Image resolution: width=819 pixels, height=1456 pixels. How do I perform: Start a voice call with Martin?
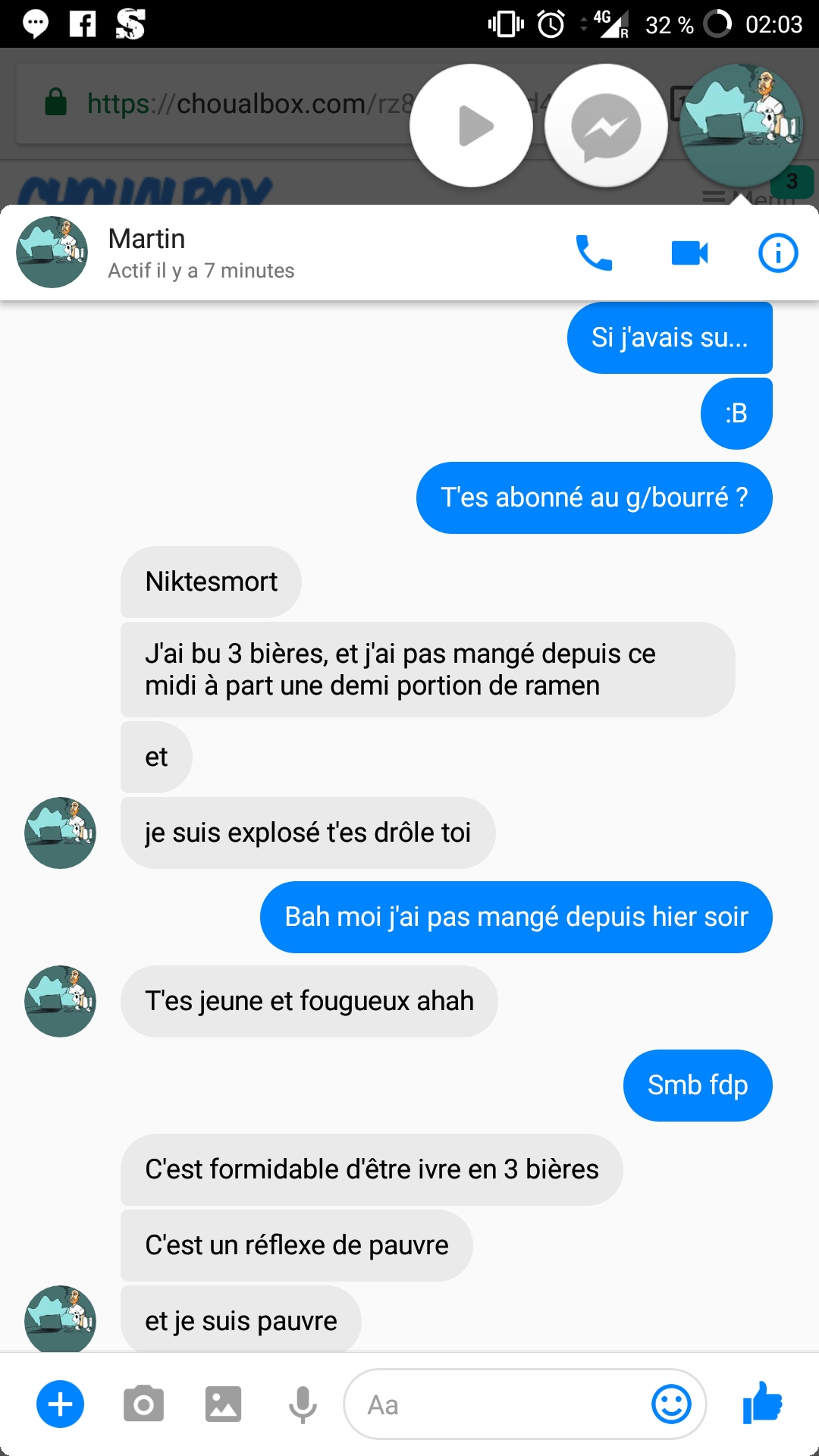point(594,253)
